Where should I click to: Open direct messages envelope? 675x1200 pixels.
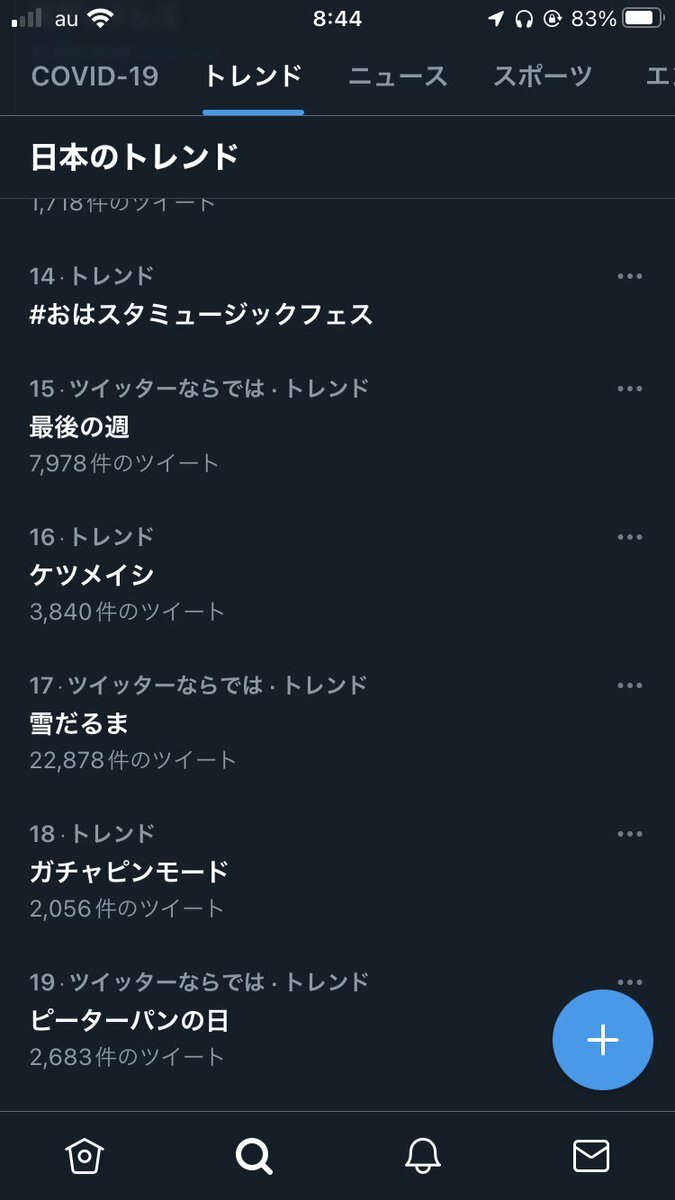pos(591,1156)
